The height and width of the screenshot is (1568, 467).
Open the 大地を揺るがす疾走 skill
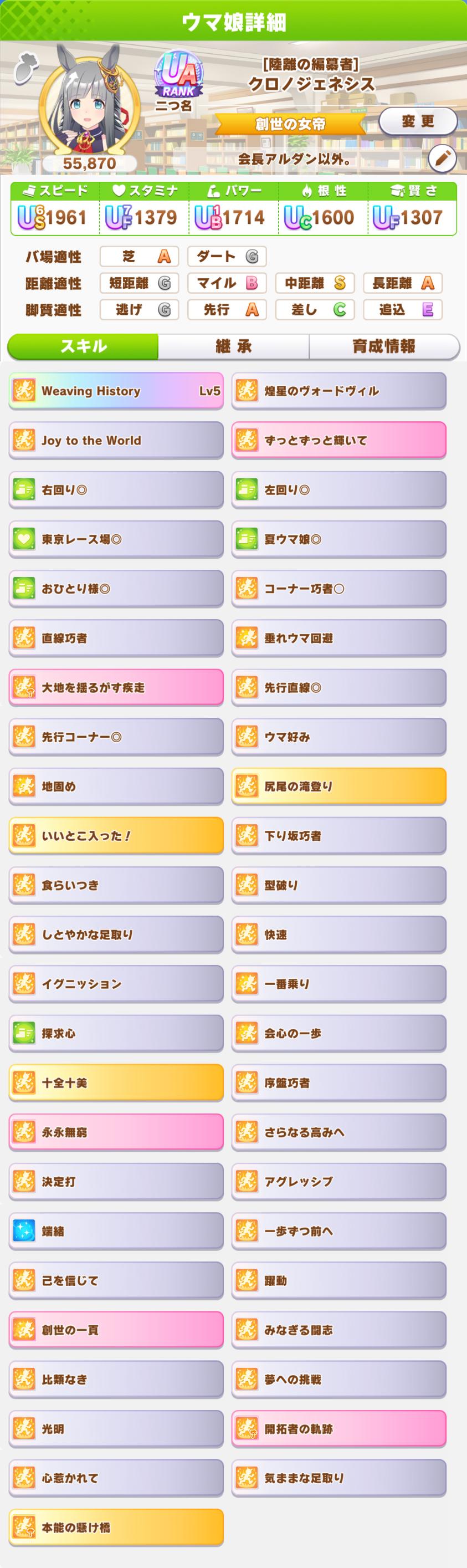[116, 687]
